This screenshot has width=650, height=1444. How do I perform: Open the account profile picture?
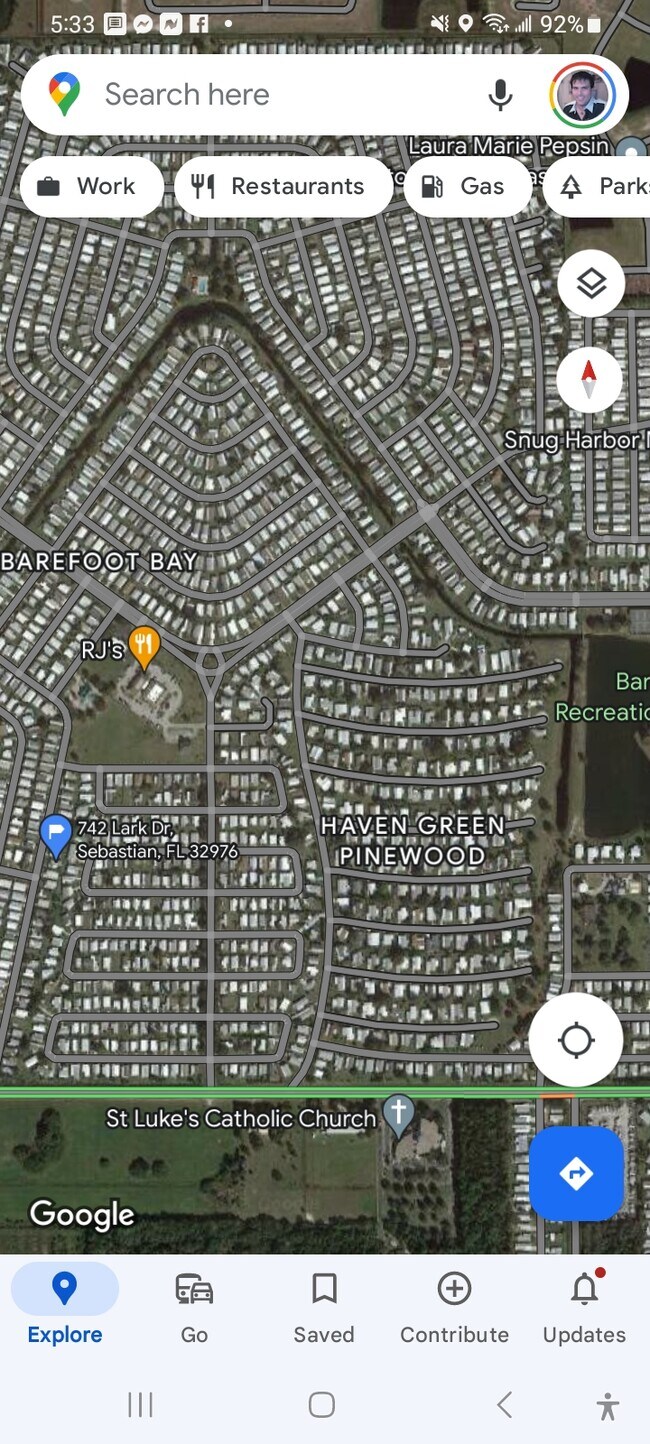click(x=582, y=96)
